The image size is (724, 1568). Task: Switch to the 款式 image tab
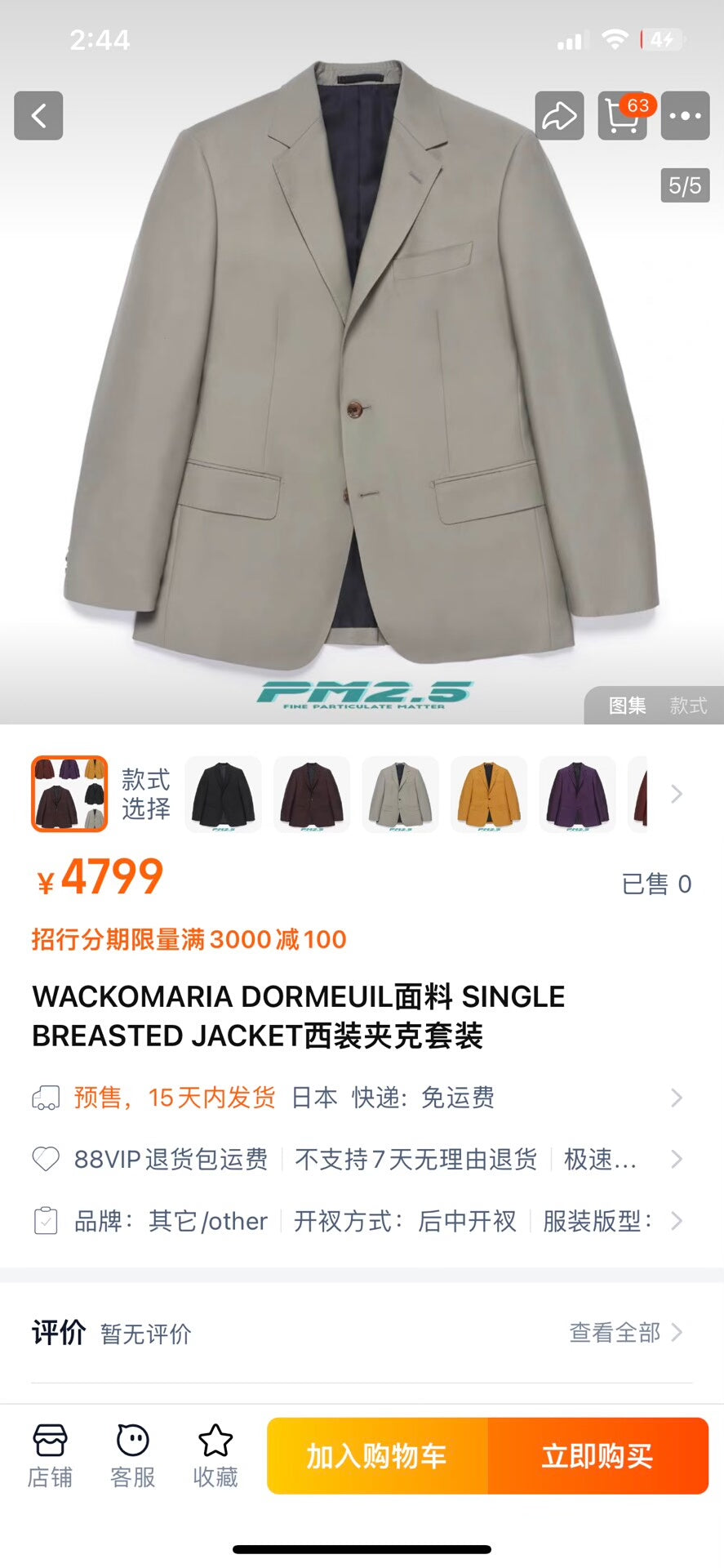coord(688,706)
